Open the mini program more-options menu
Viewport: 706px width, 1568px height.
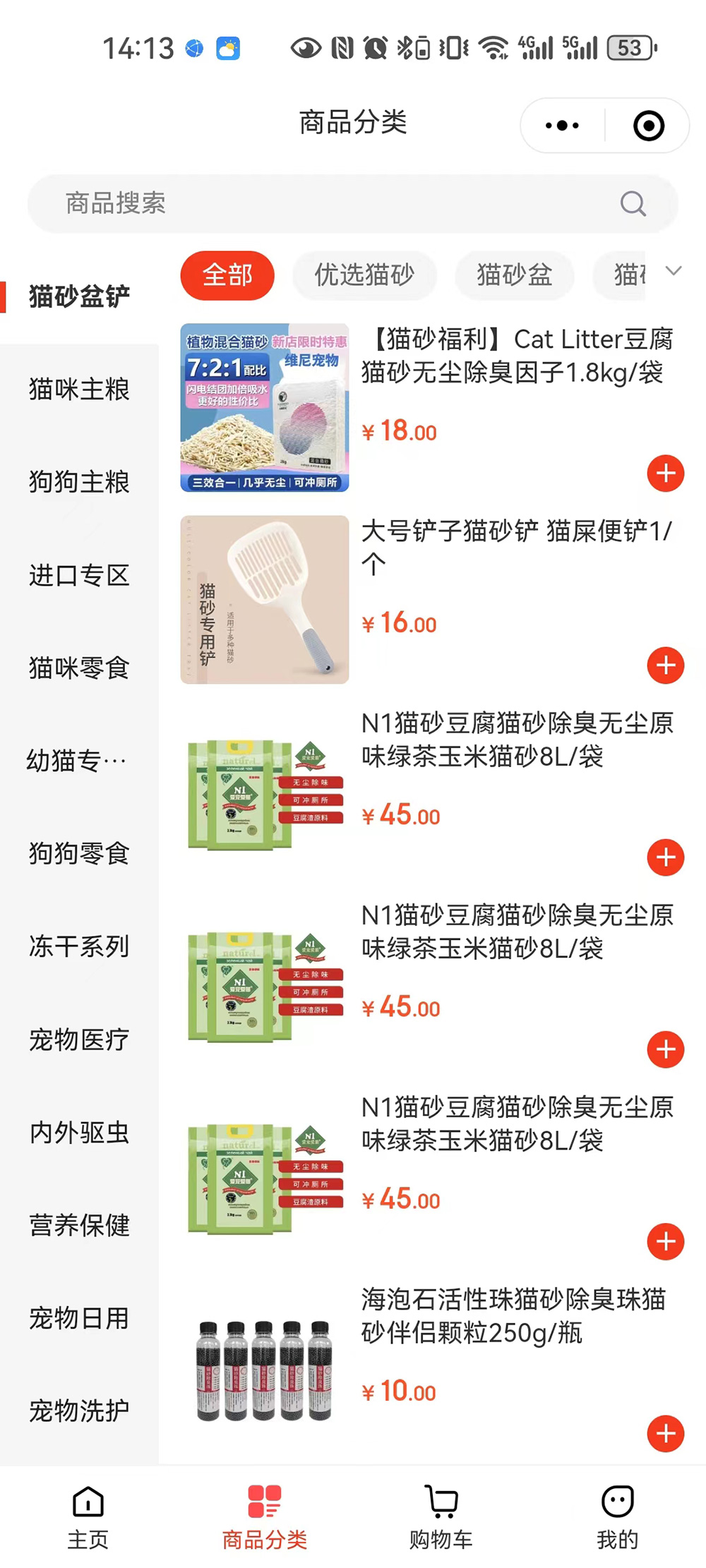pyautogui.click(x=563, y=126)
